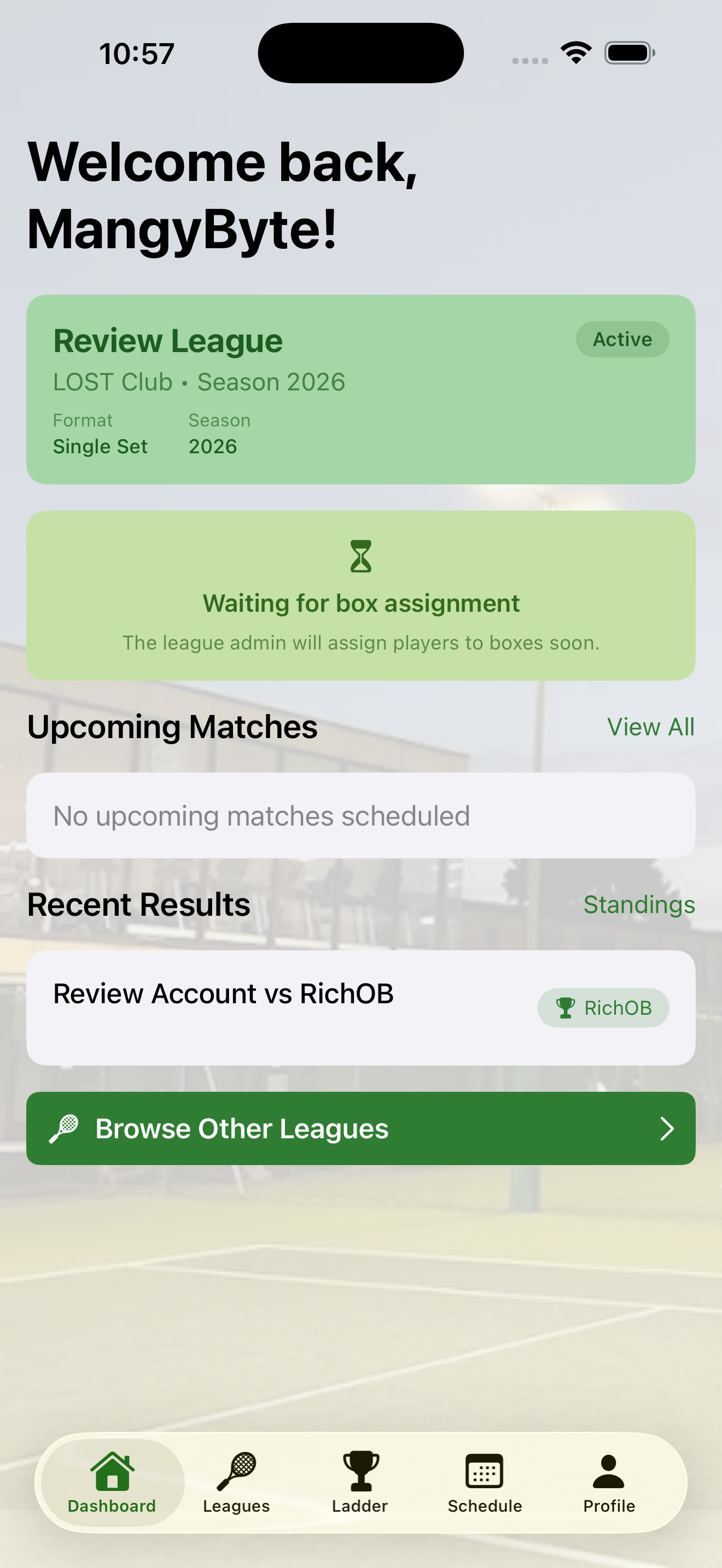Image resolution: width=722 pixels, height=1568 pixels.
Task: Expand the Review Account vs RichOB result
Action: click(x=360, y=1008)
